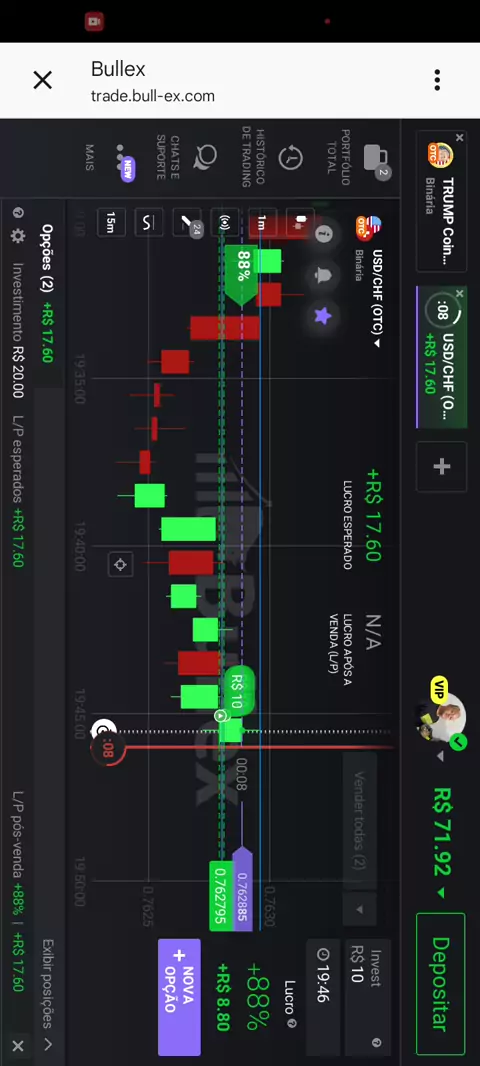Open the browser overflow menu
The height and width of the screenshot is (1066, 480).
pyautogui.click(x=437, y=80)
